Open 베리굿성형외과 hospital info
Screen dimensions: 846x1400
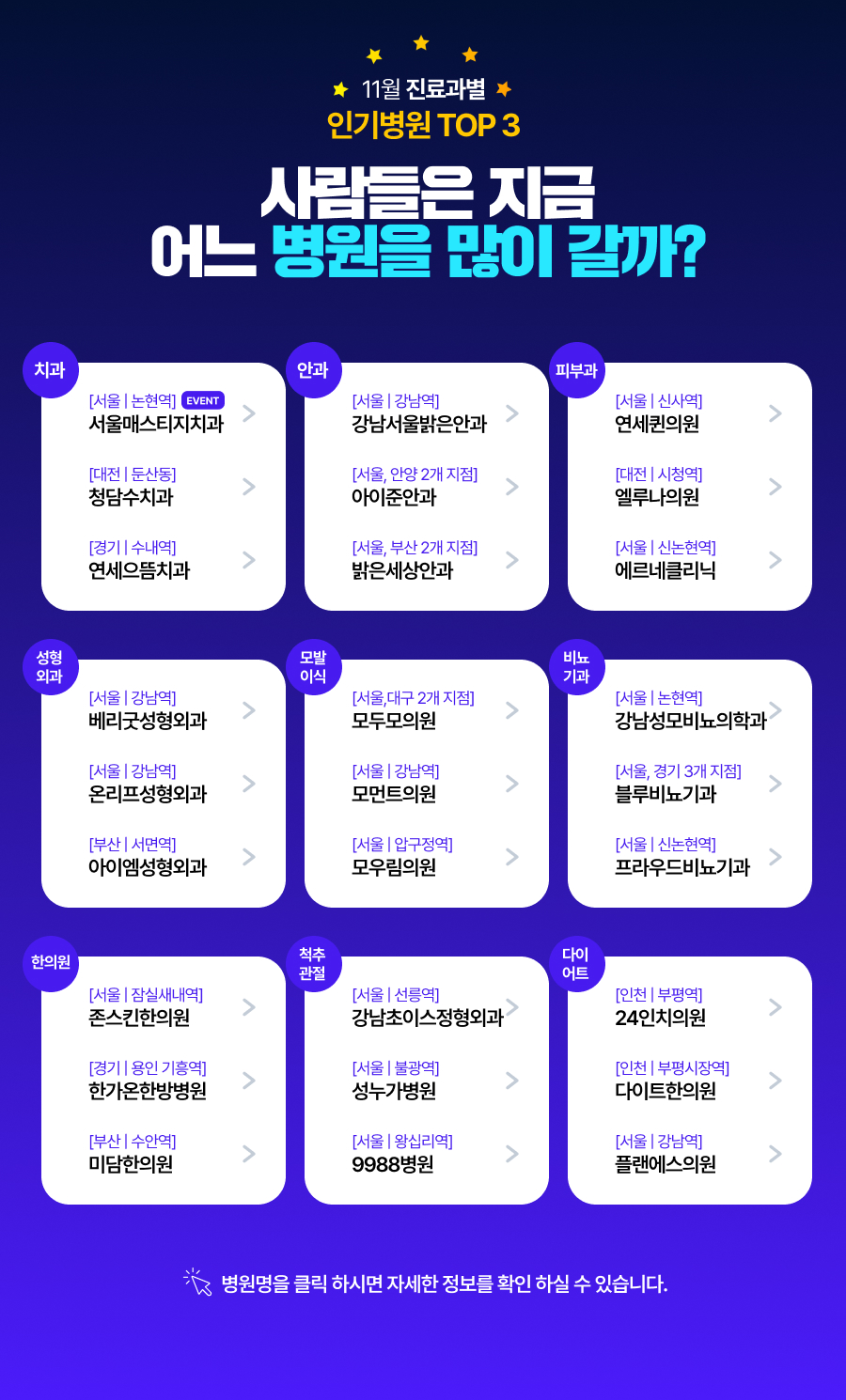point(148,721)
